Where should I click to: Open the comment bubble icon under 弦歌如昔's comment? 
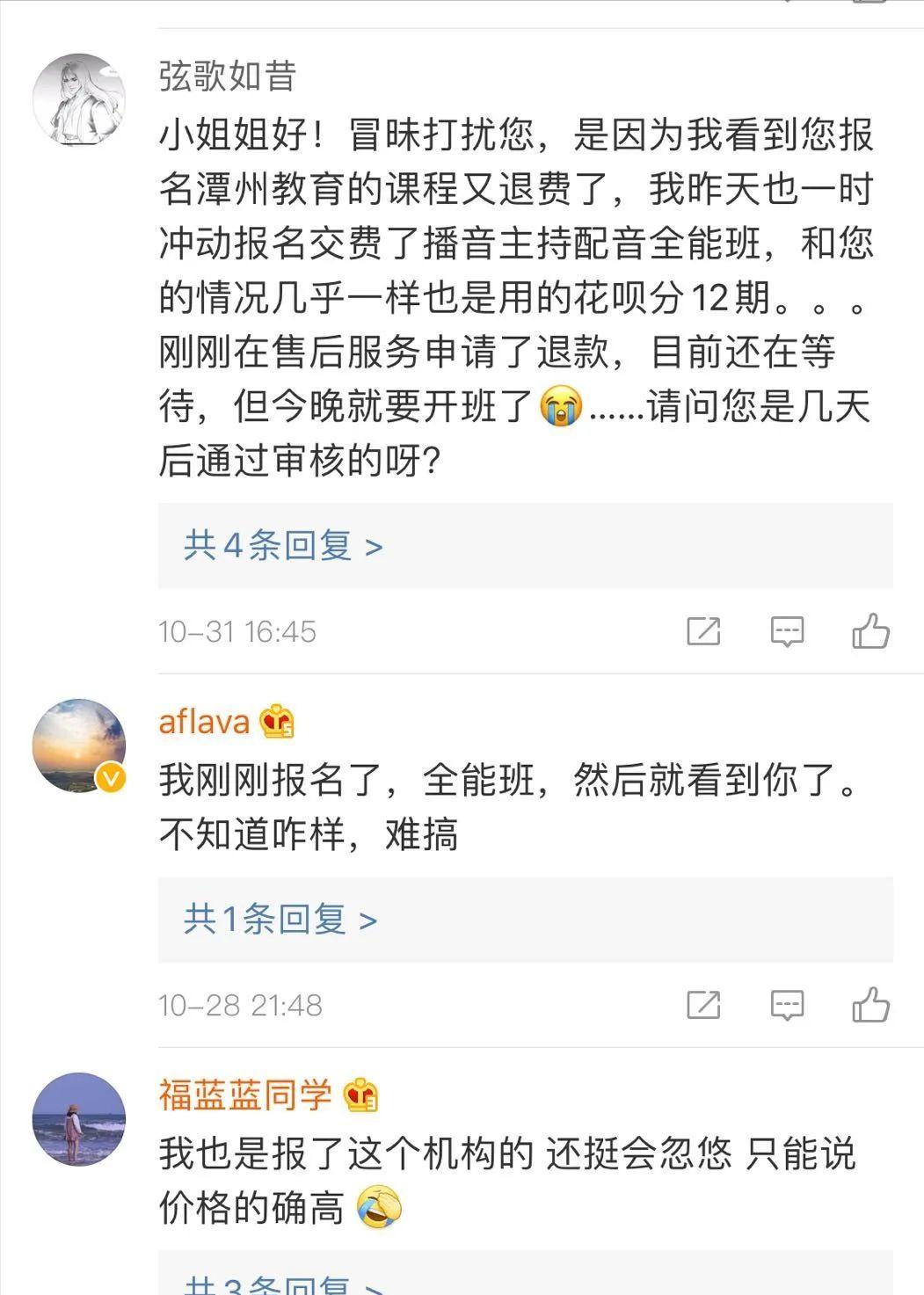point(789,631)
